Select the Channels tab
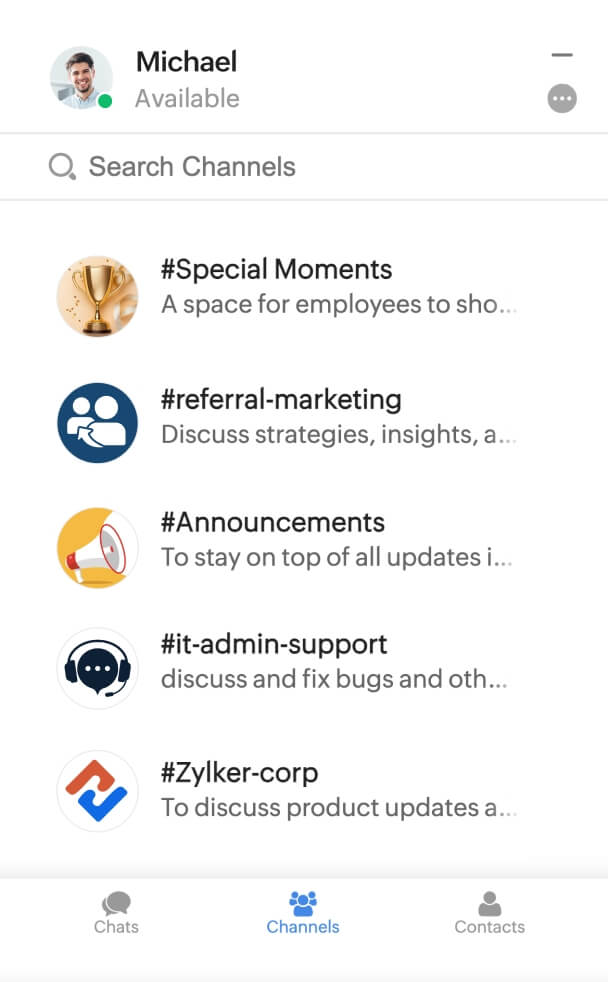The height and width of the screenshot is (982, 608). (303, 913)
